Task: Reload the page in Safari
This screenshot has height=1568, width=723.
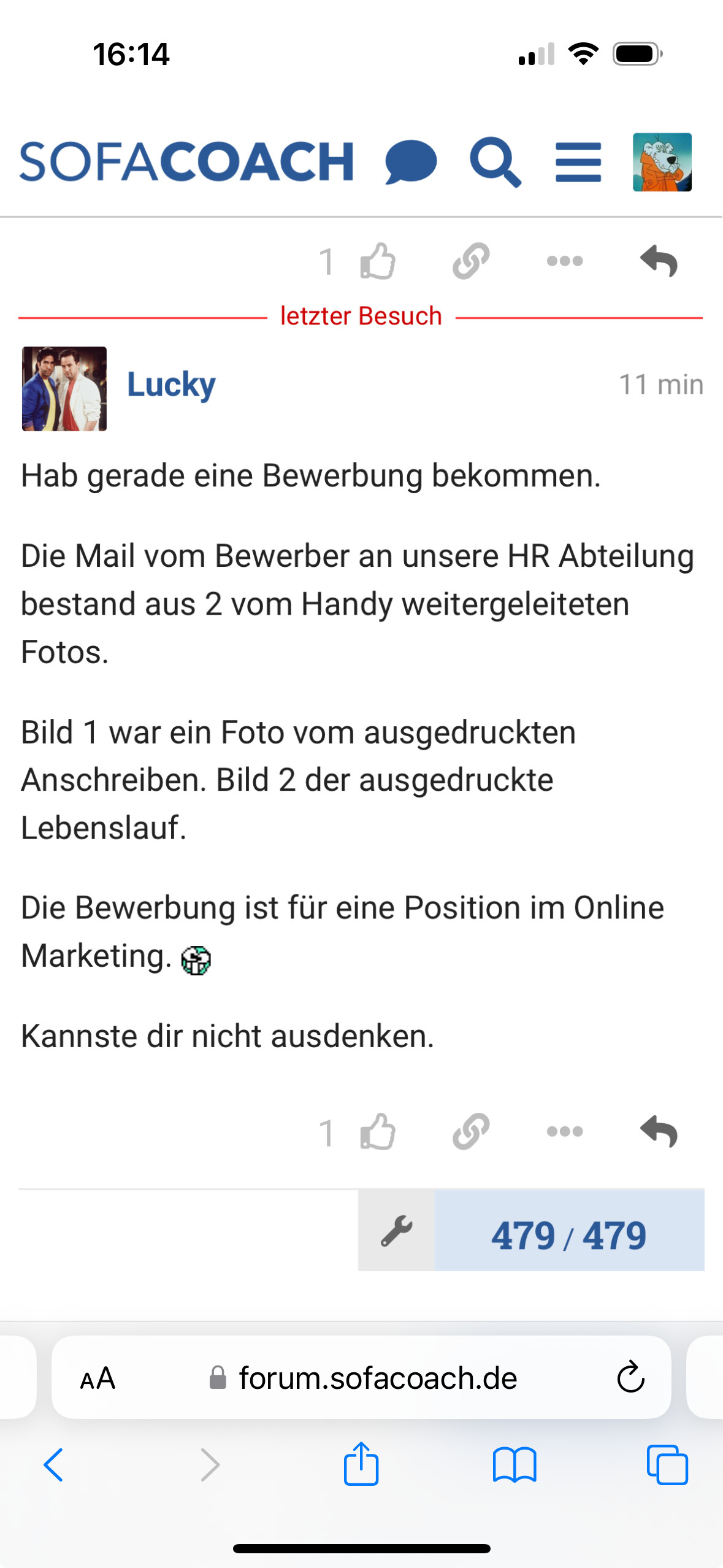Action: tap(630, 1378)
